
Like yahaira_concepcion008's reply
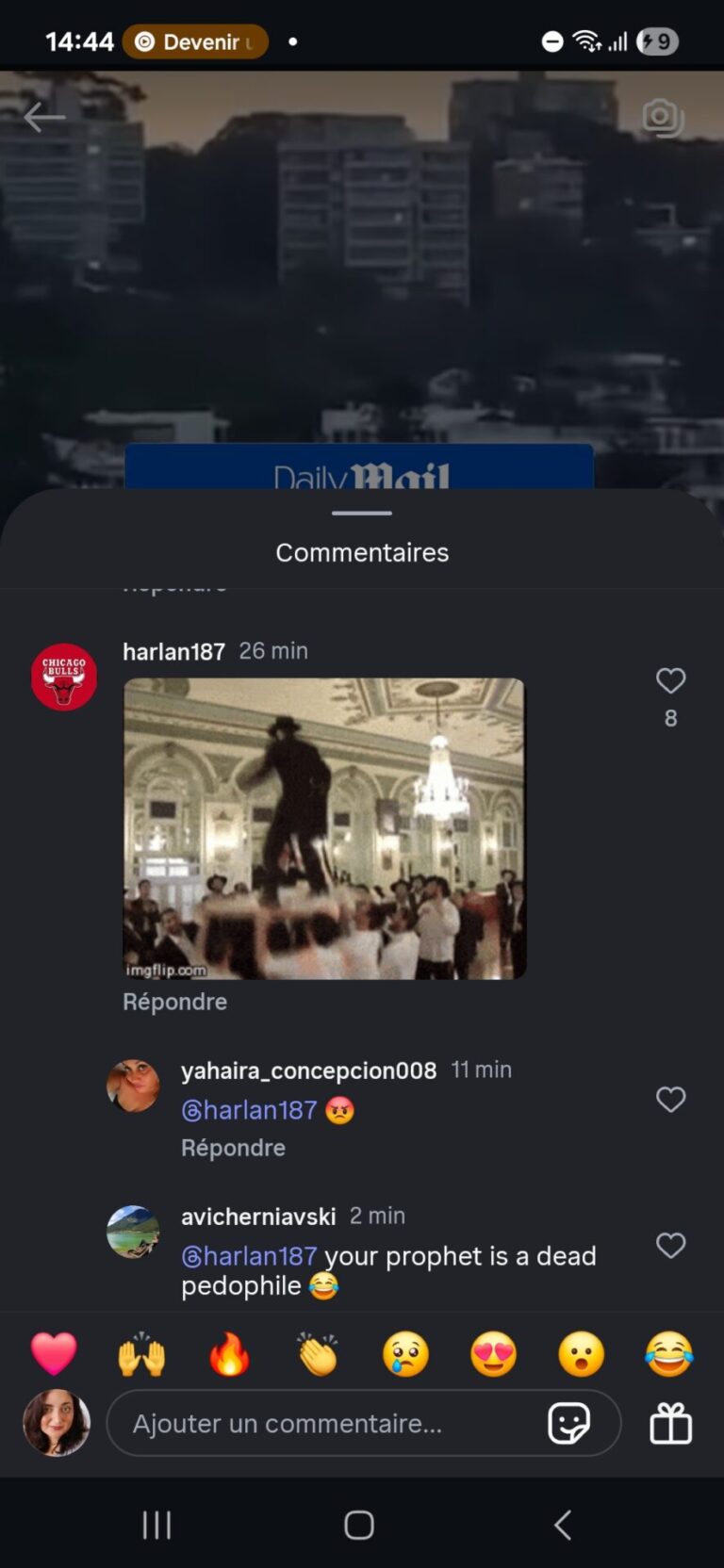[x=670, y=1100]
